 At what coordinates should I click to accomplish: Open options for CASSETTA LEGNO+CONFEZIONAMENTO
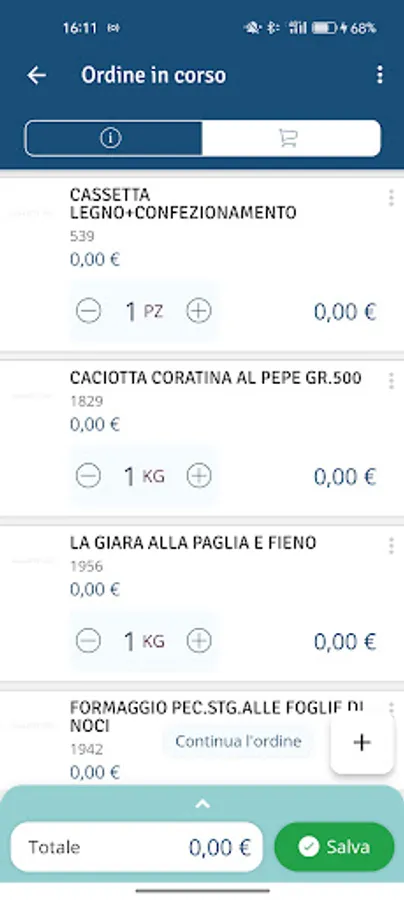(391, 198)
